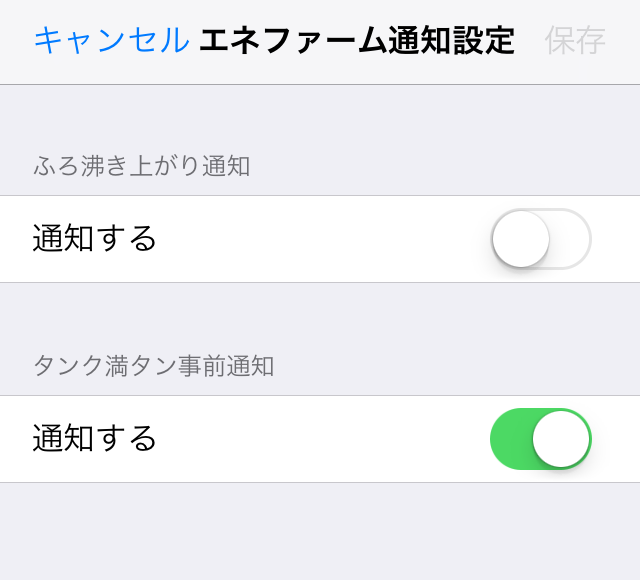640x580 pixels.
Task: Tap 保存 to save the settings
Action: click(575, 40)
